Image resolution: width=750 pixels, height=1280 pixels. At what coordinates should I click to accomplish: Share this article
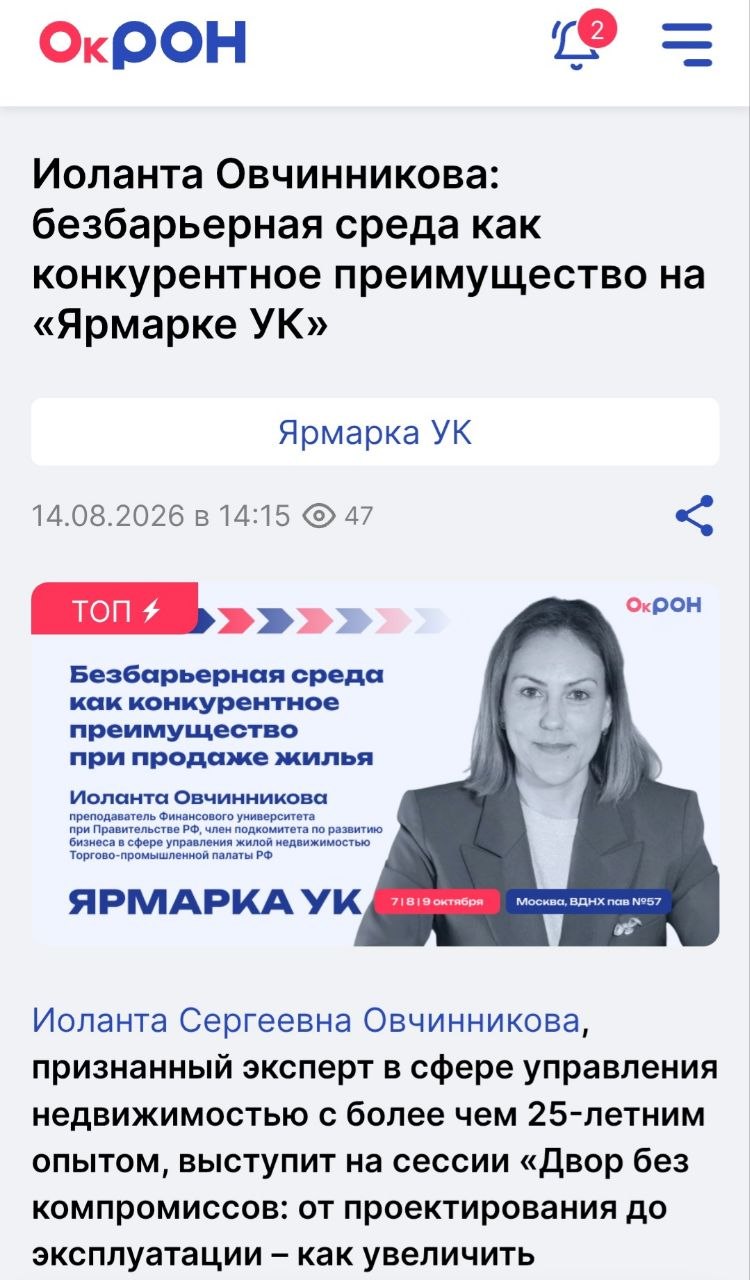695,516
